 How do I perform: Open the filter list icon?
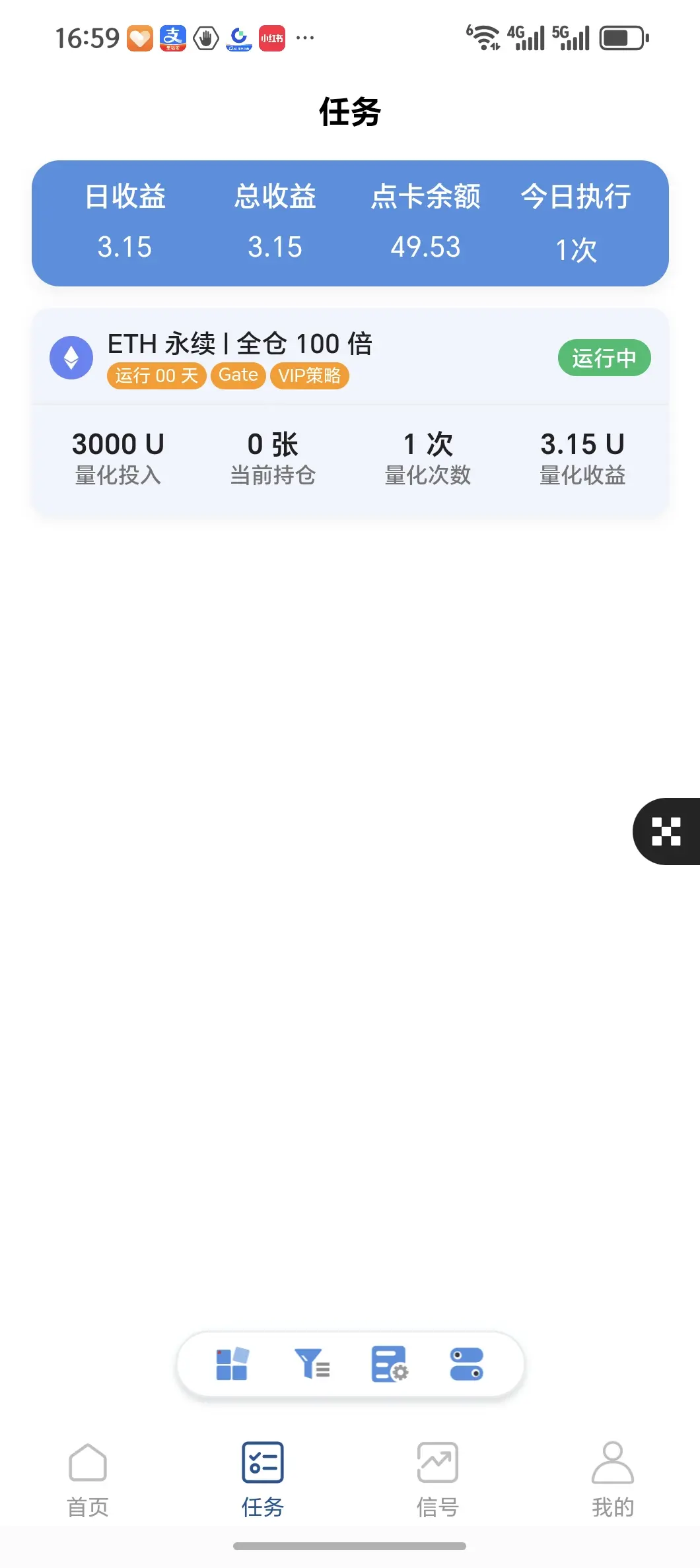click(312, 1364)
